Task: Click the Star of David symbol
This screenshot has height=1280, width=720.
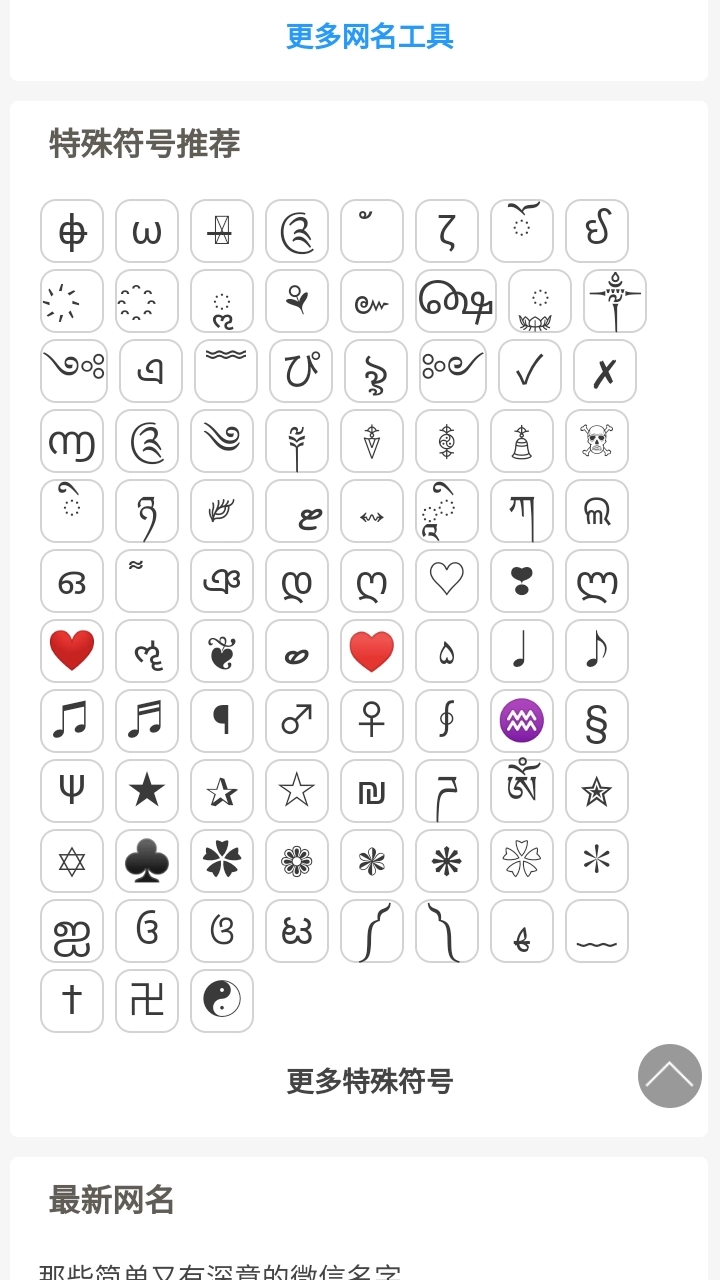Action: coord(72,861)
